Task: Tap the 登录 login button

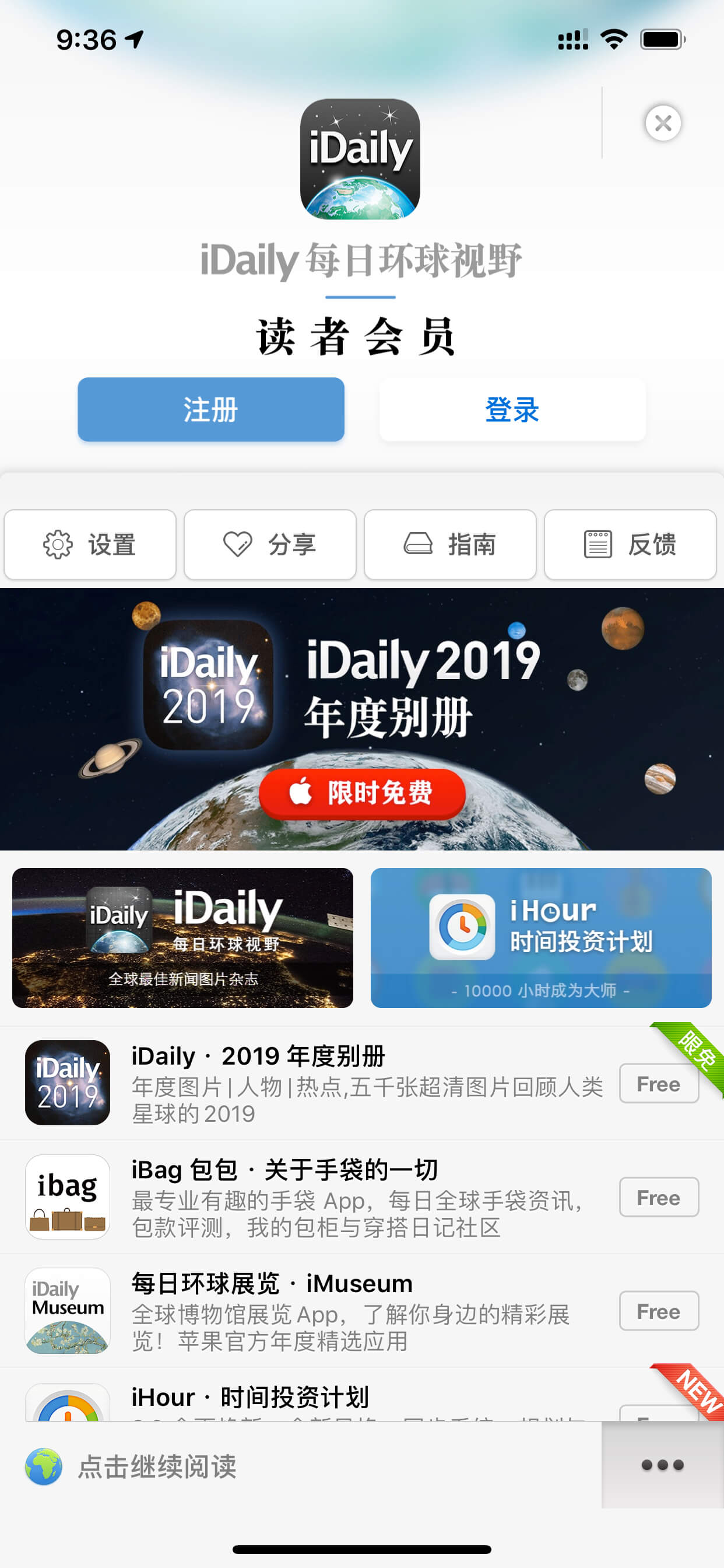Action: (512, 409)
